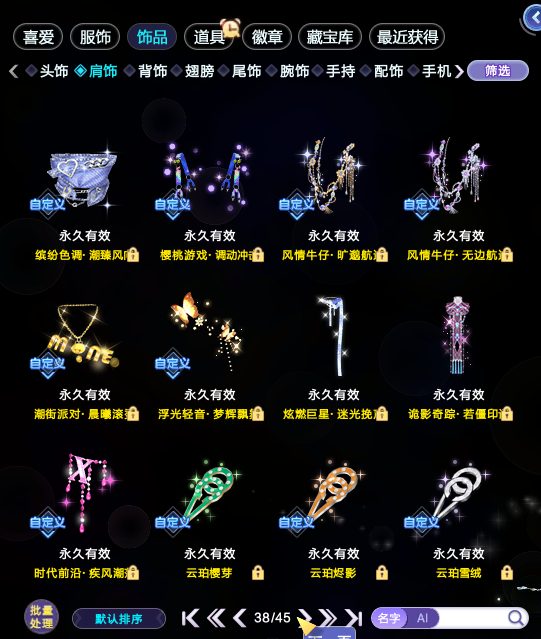
Task: Jump to the last page
Action: tap(354, 618)
